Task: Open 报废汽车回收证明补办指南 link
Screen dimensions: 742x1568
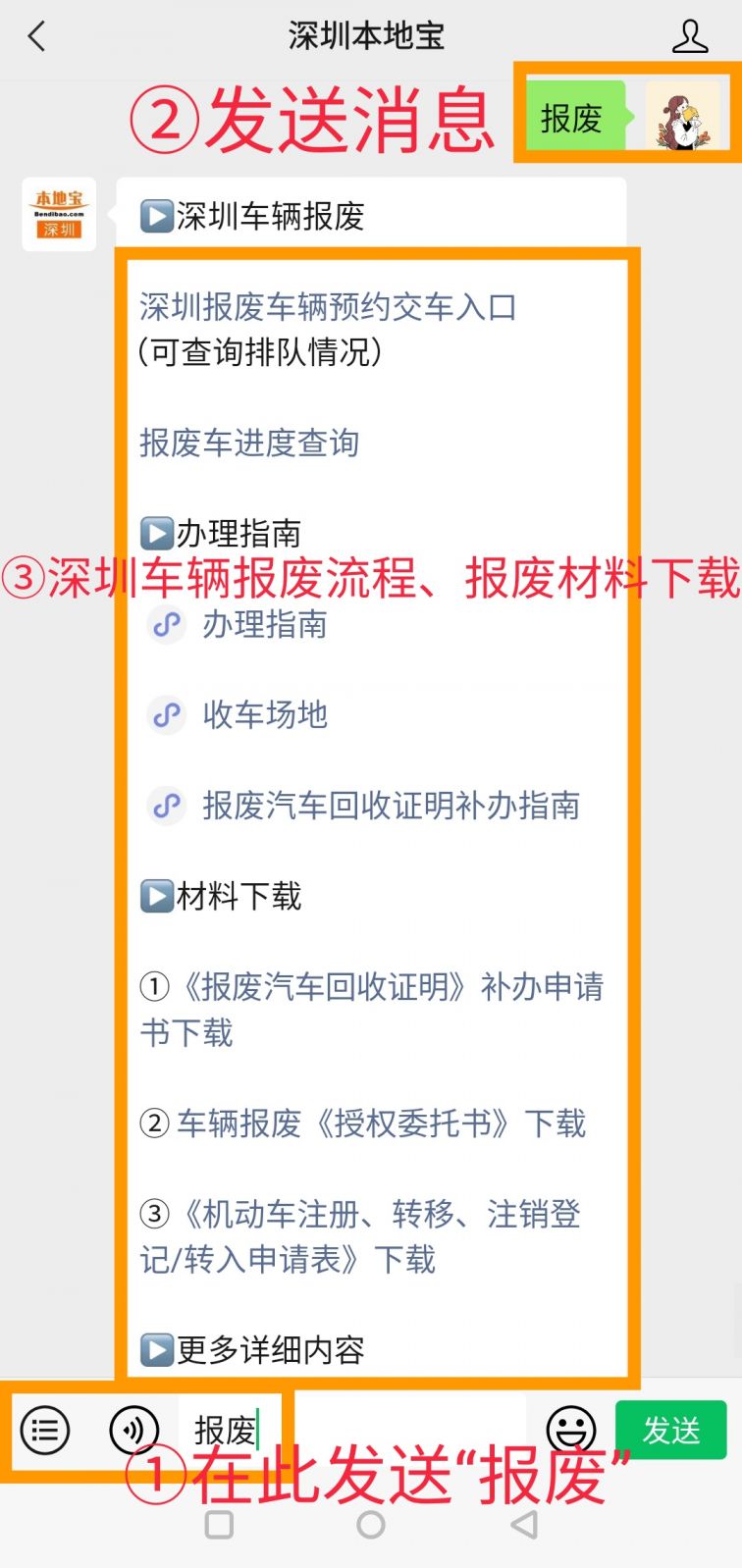Action: point(389,806)
